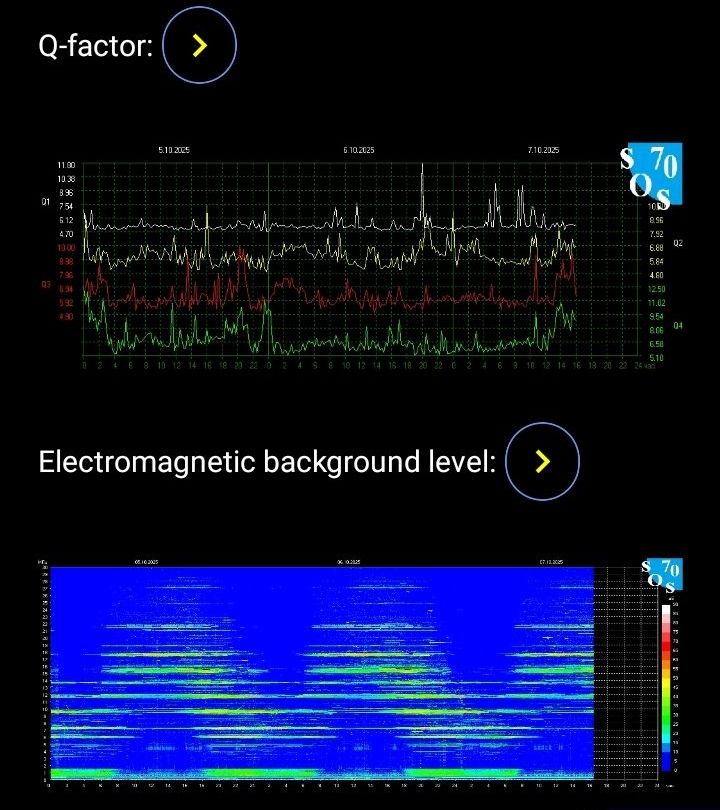Open the electromagnetic background spectrogram image
Image resolution: width=720 pixels, height=810 pixels.
(x=360, y=672)
